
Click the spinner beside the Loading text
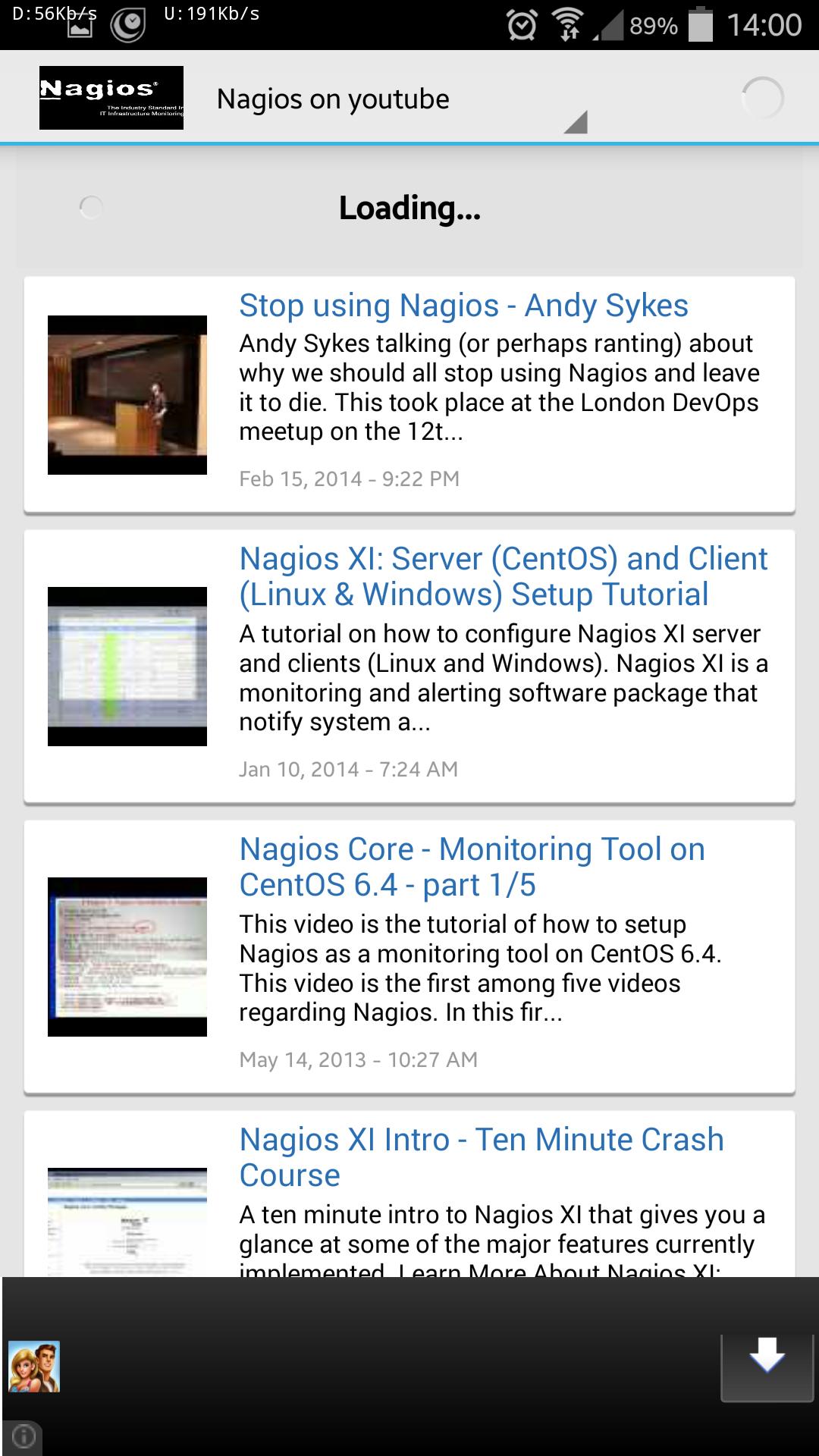(90, 206)
